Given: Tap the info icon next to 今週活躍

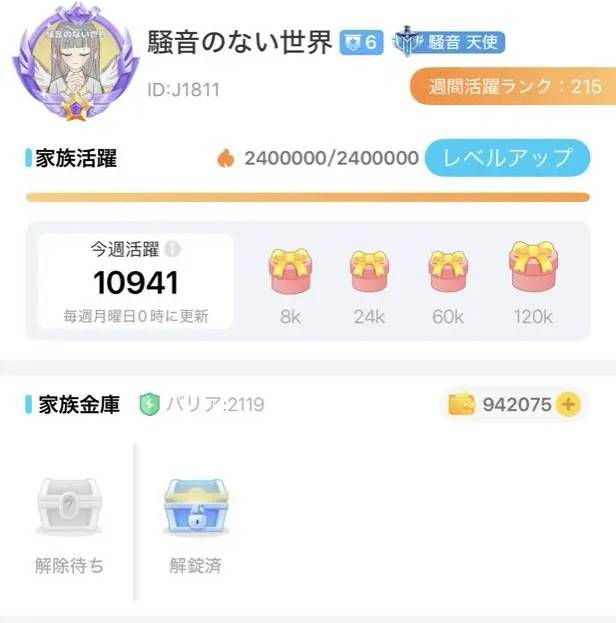Looking at the screenshot, I should 174,249.
